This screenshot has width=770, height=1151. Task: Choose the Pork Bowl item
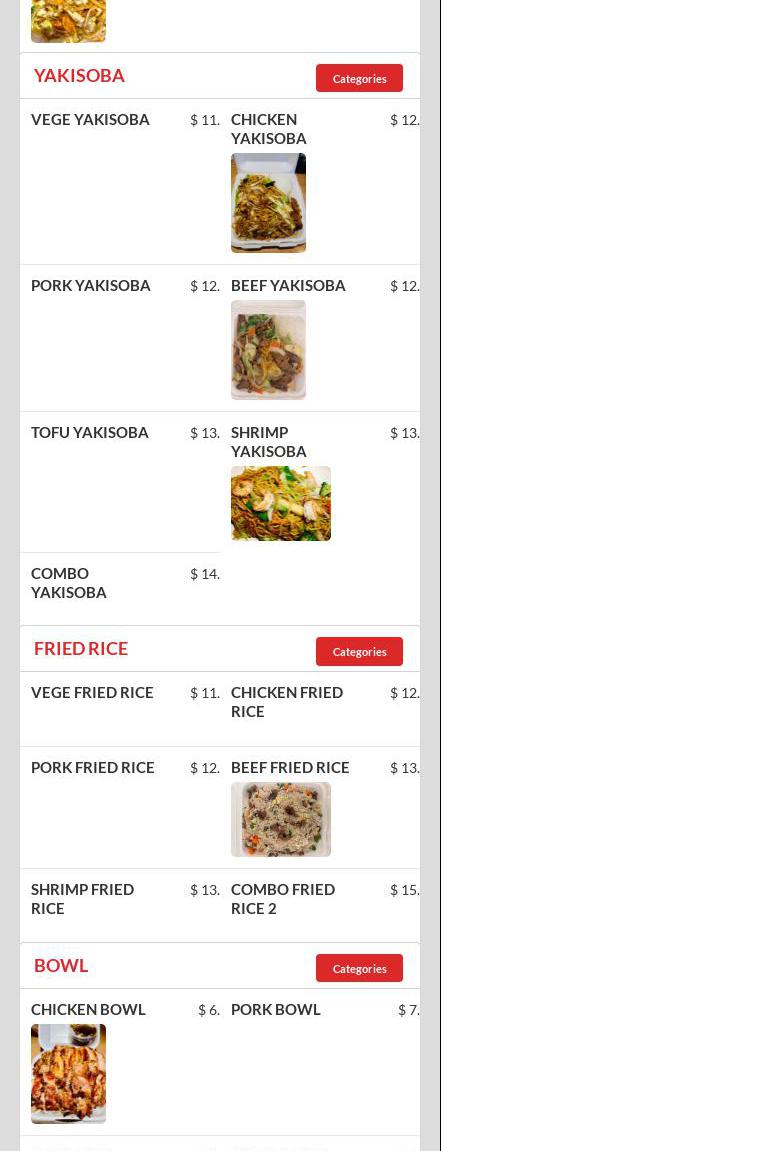click(276, 1010)
